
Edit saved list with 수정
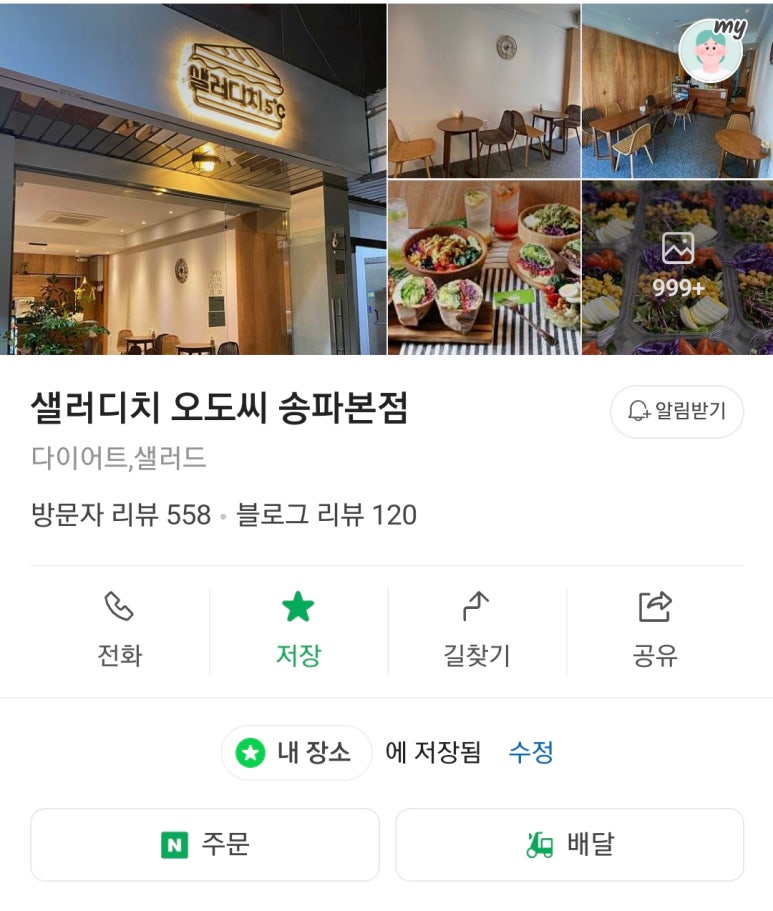tap(531, 753)
